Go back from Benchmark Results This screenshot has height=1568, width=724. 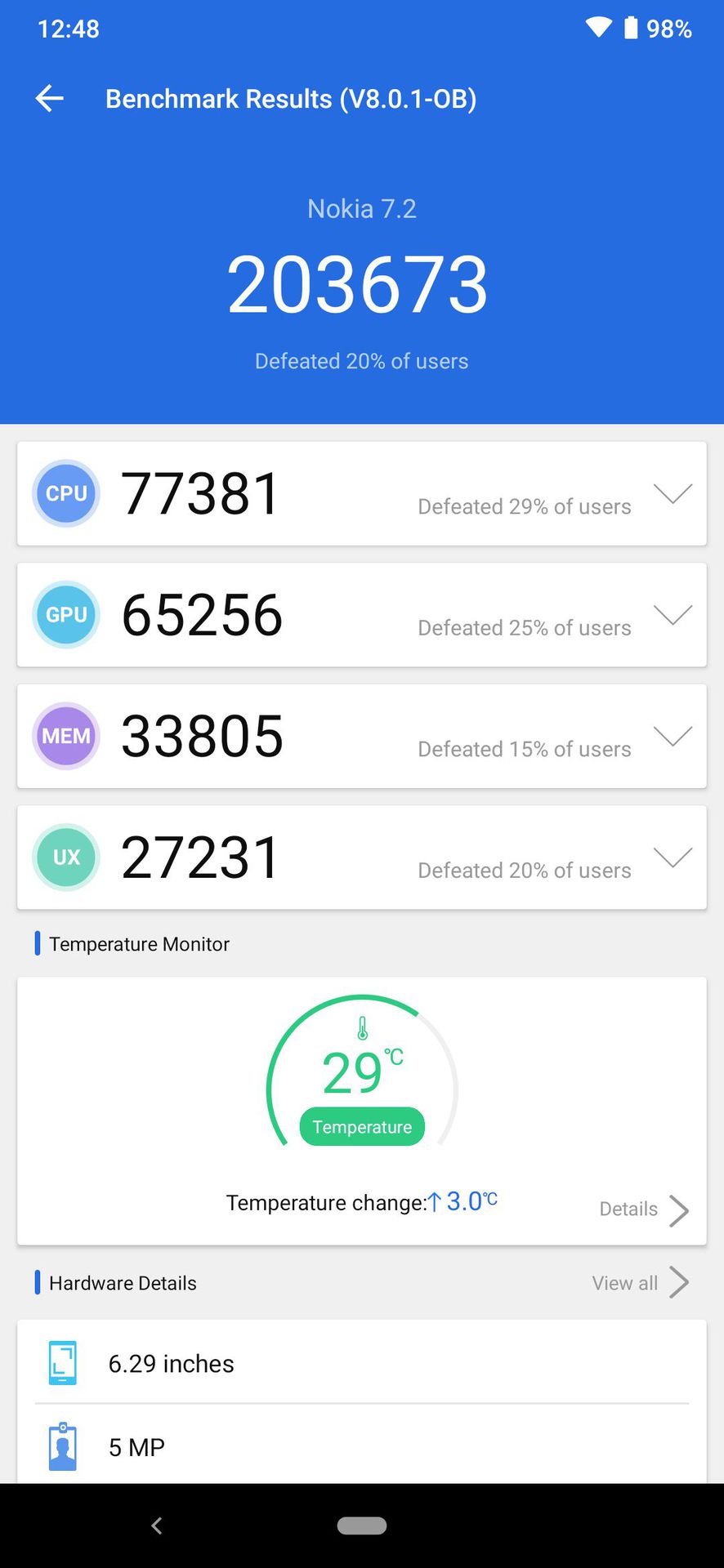click(x=50, y=99)
